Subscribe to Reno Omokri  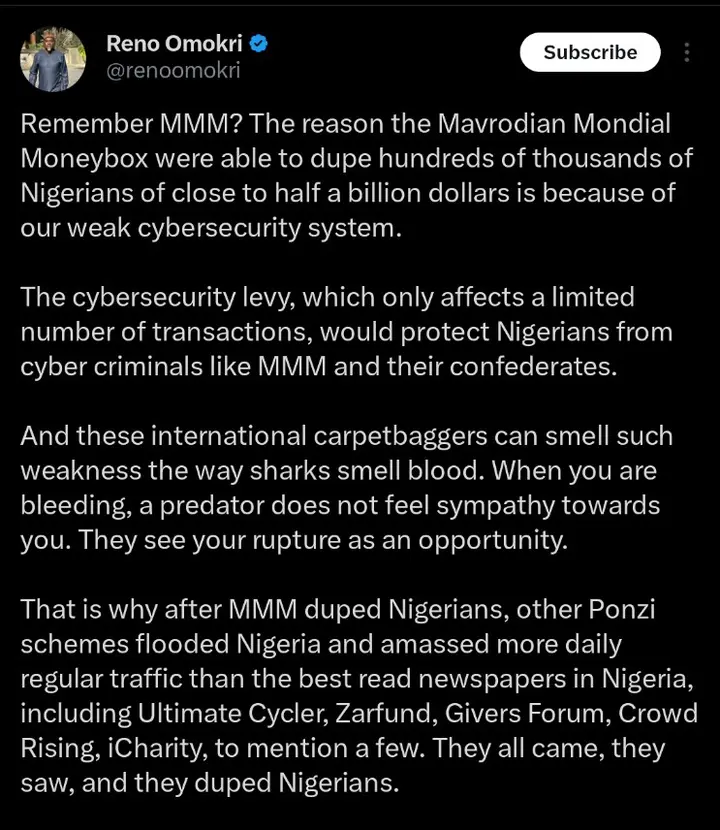point(590,52)
